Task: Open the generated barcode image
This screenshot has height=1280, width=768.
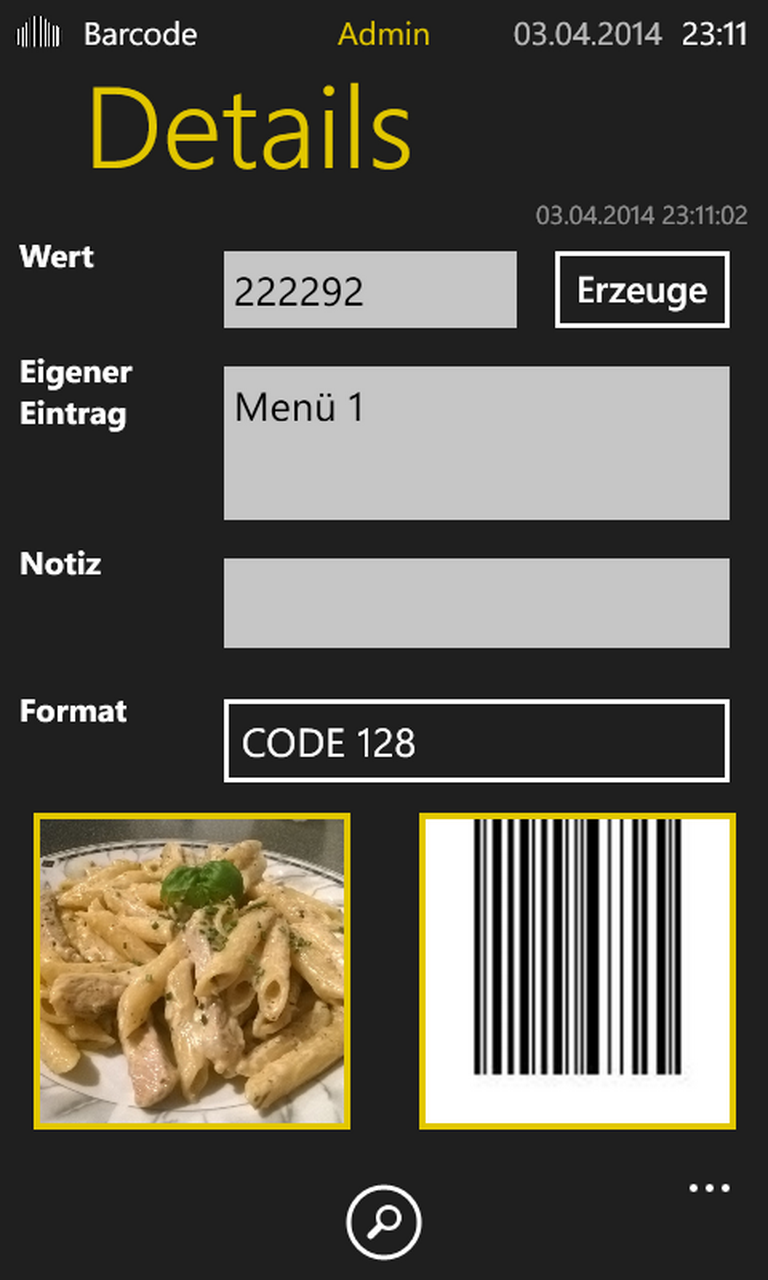Action: (577, 971)
